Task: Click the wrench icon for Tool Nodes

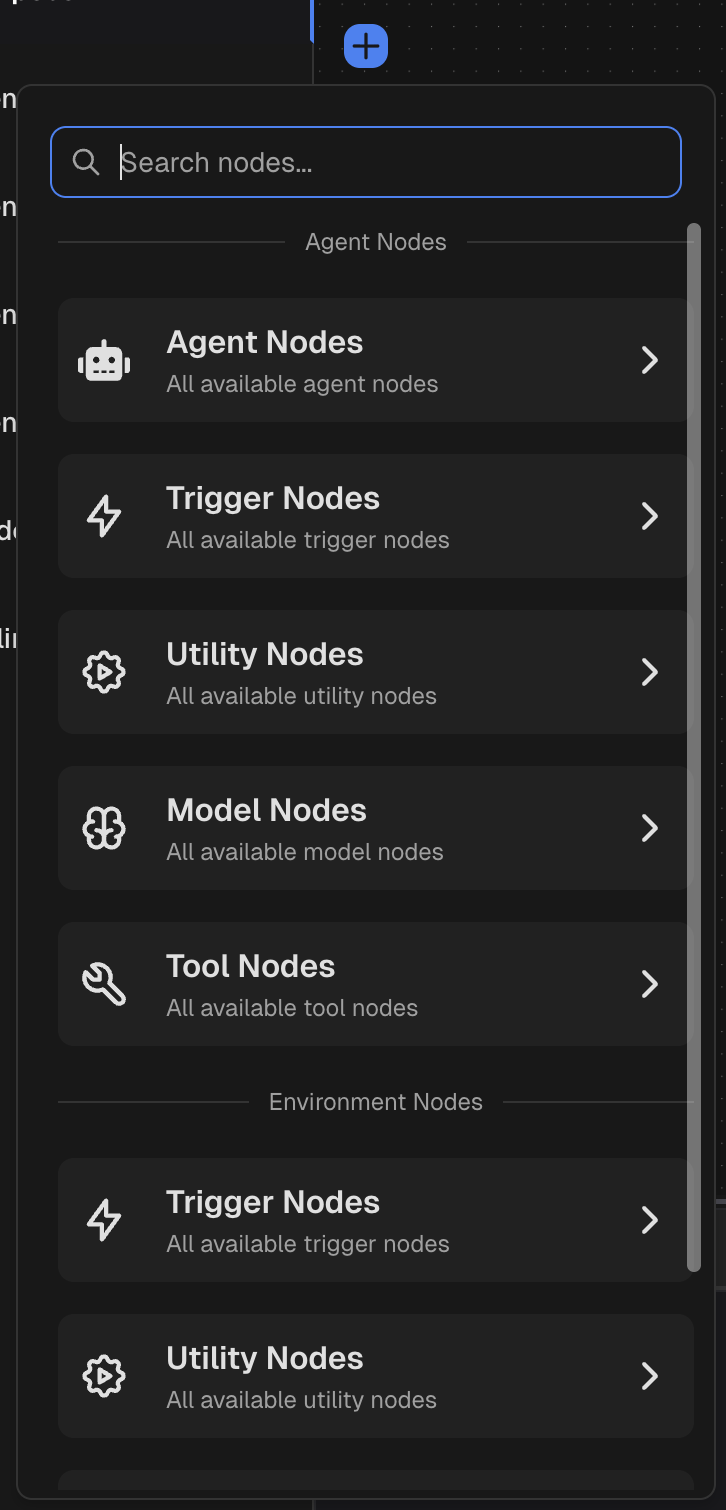Action: coord(103,984)
